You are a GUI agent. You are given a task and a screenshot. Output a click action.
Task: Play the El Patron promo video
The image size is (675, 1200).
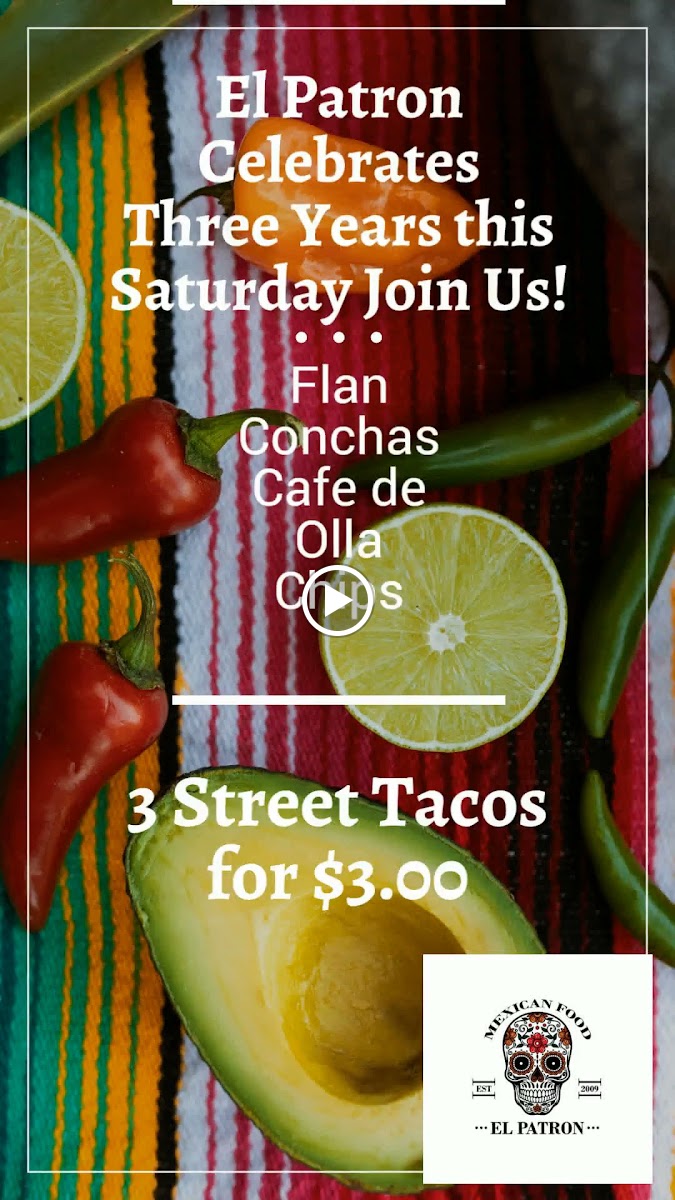[337, 600]
